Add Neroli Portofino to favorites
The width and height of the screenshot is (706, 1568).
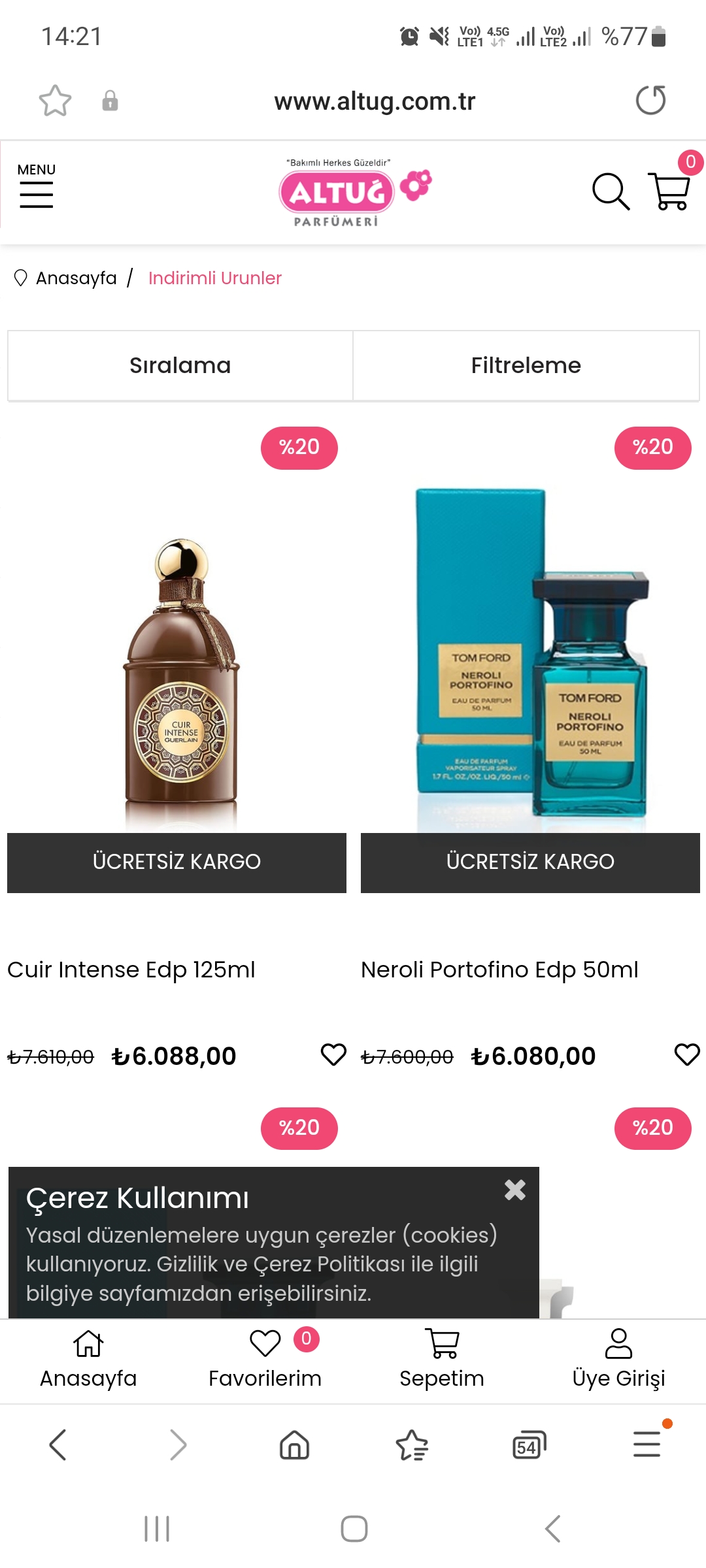pos(686,1054)
